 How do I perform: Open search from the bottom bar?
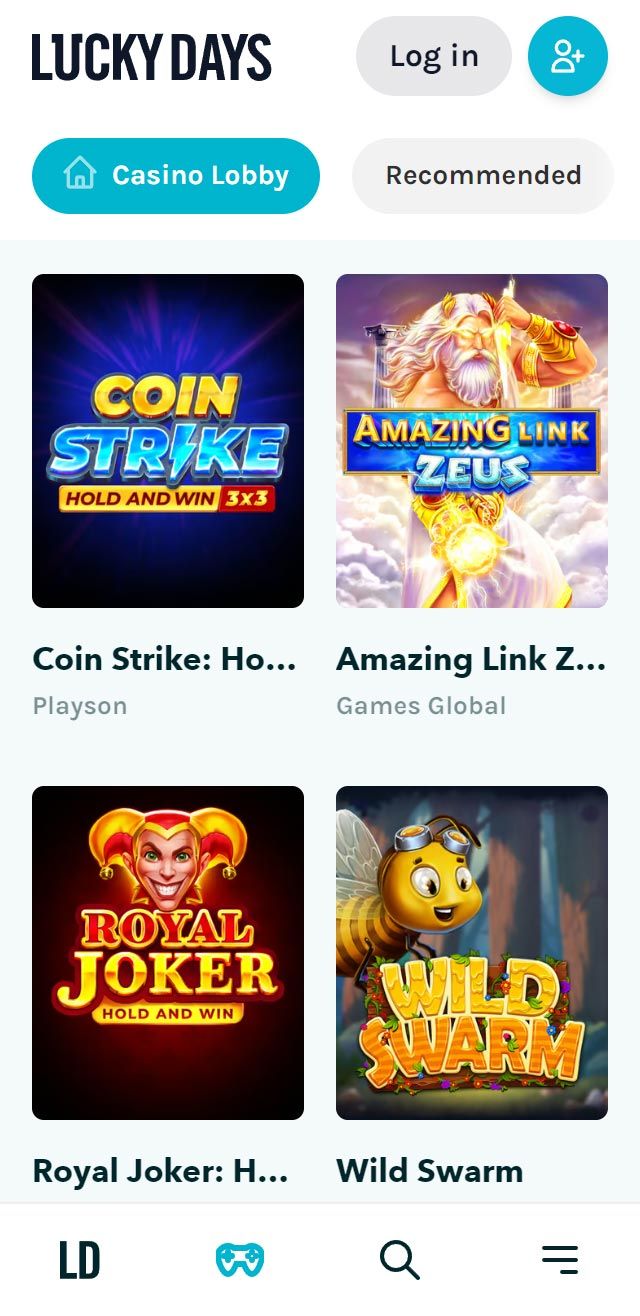(400, 1260)
